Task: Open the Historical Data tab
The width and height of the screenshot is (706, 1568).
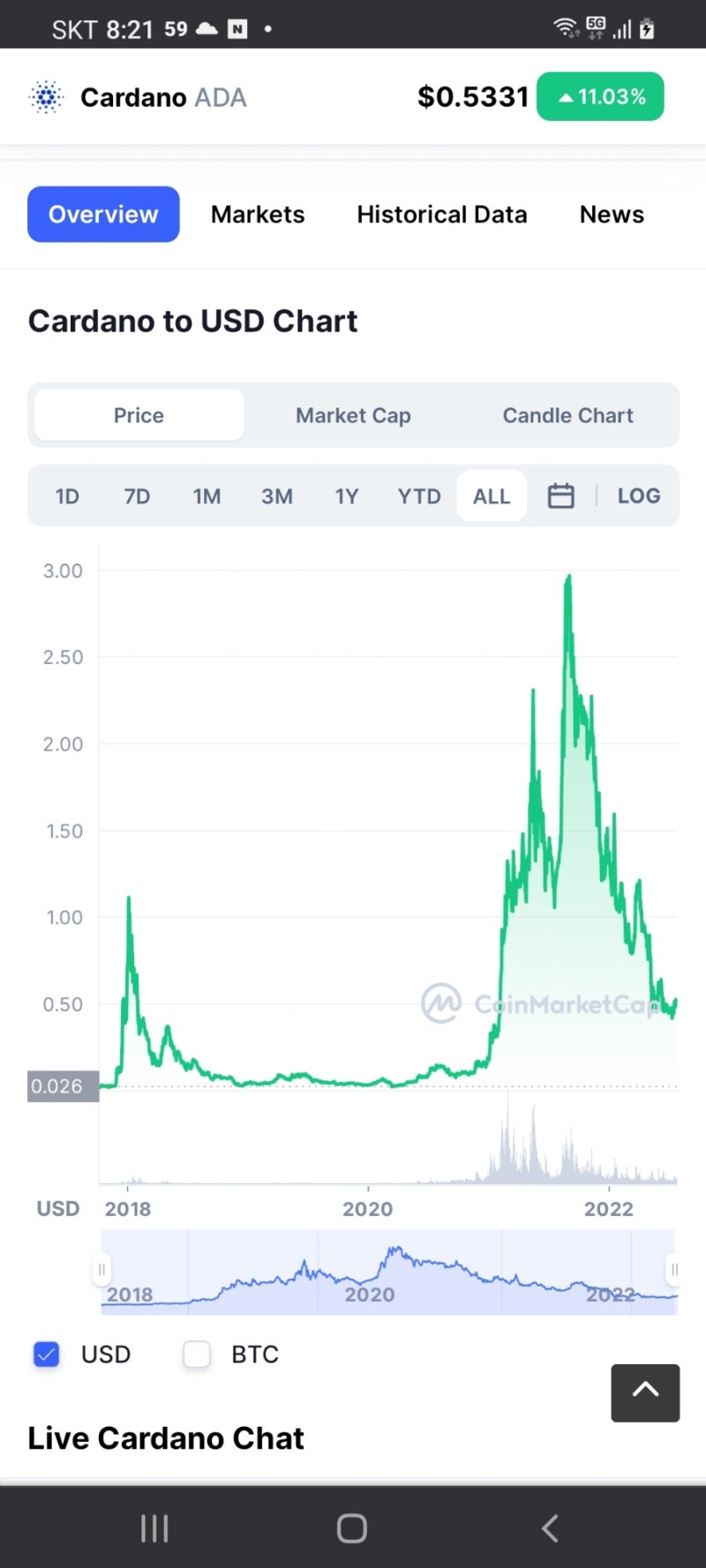Action: 441,214
